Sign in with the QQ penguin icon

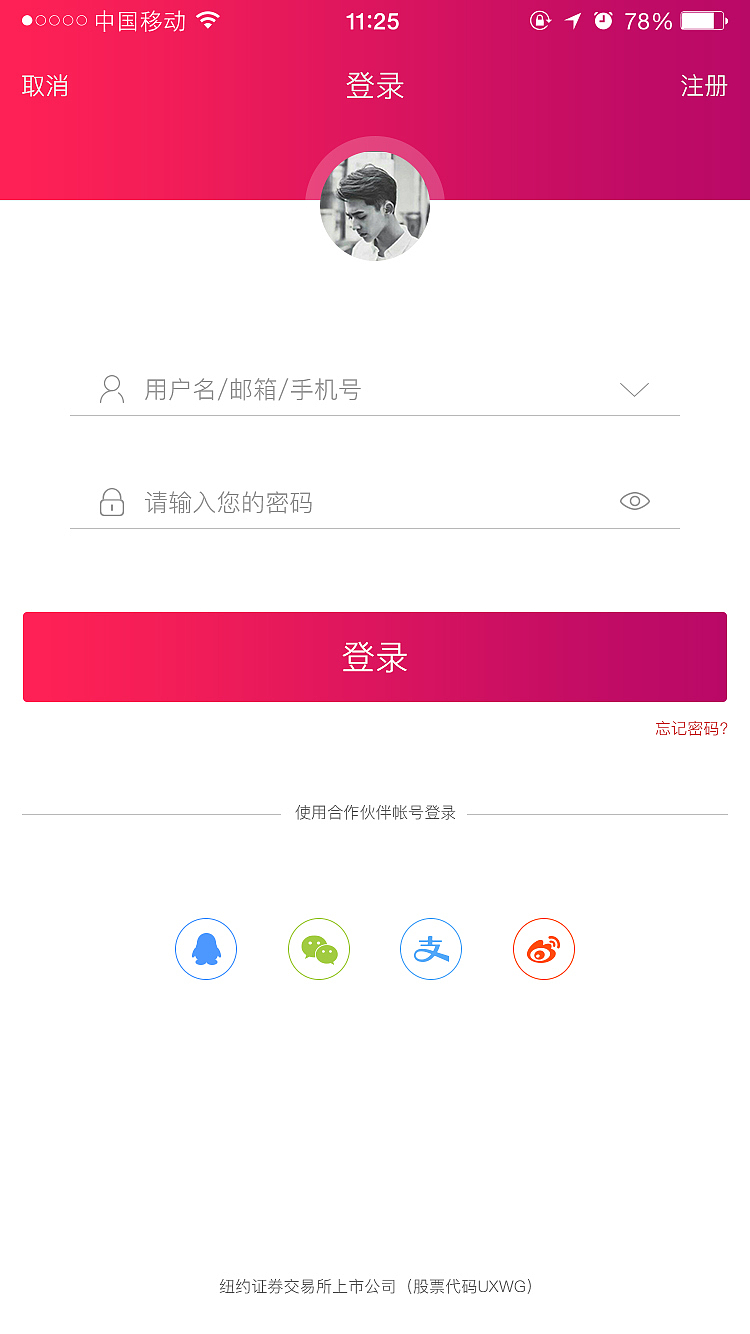tap(205, 948)
